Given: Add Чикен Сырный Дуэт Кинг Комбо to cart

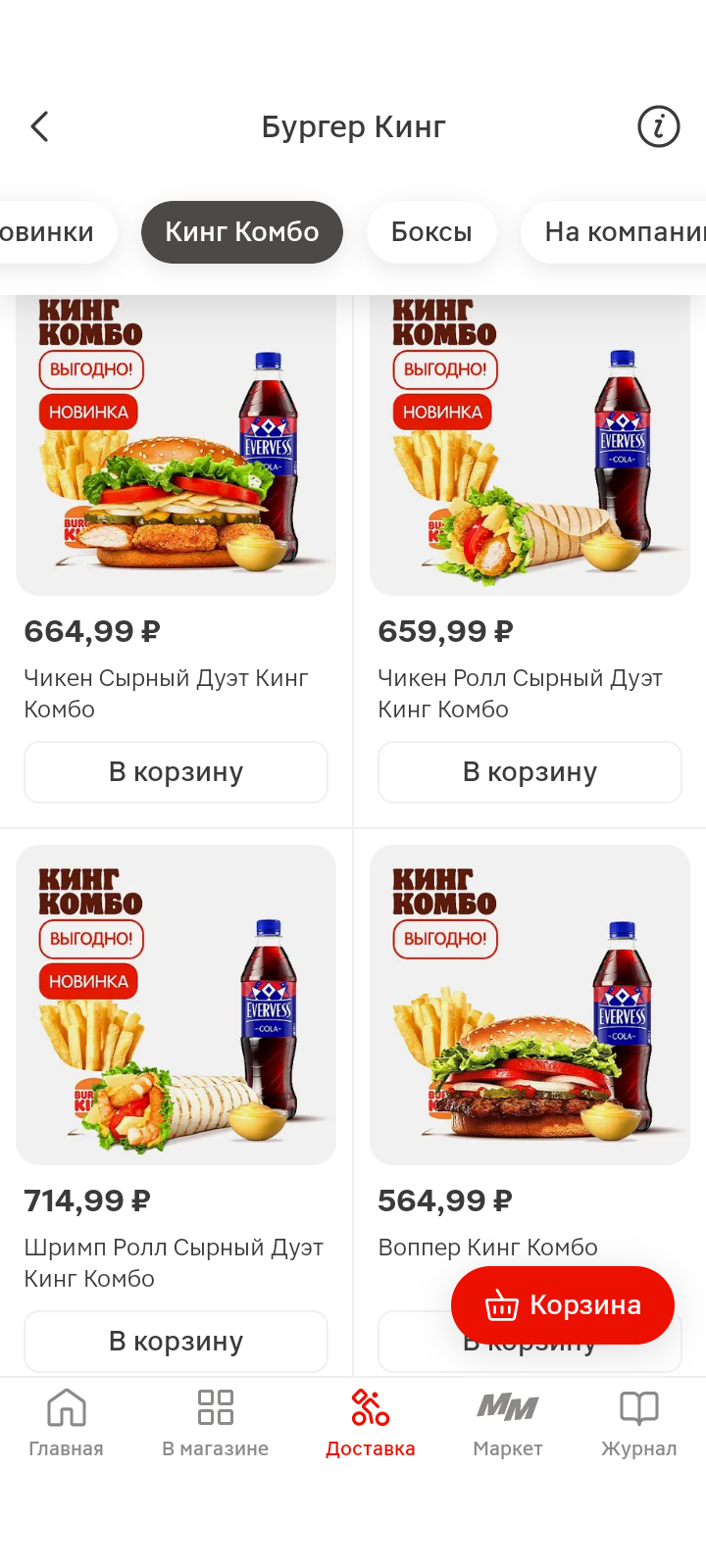Looking at the screenshot, I should [x=176, y=772].
